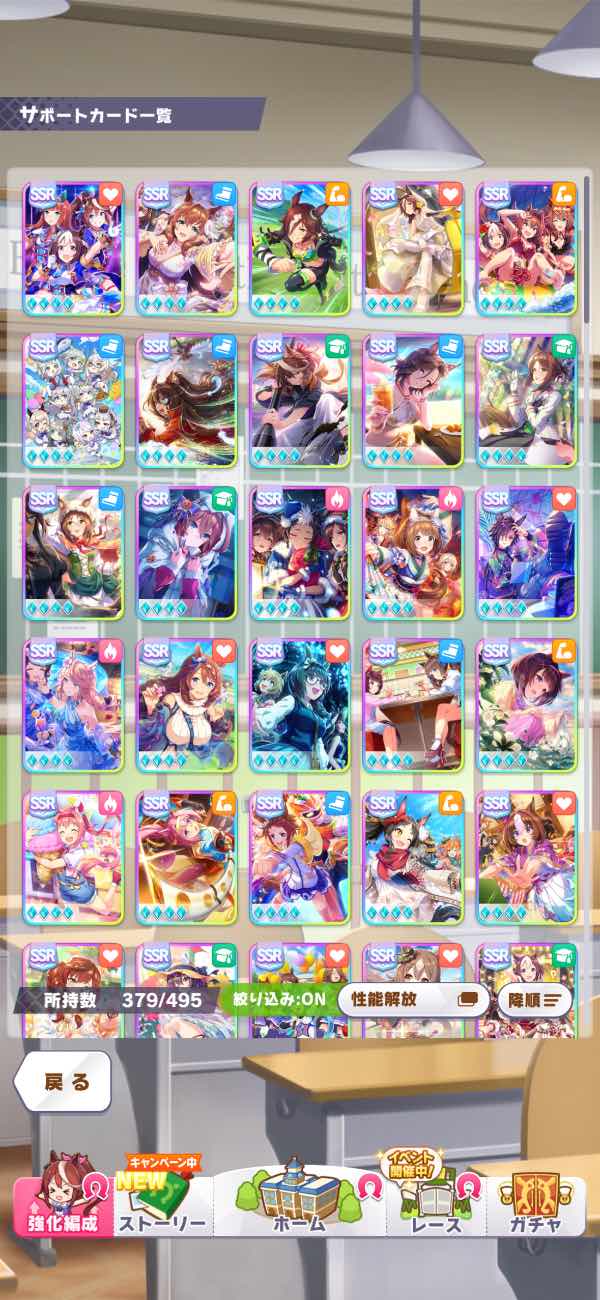
Task: Open the 性能解放 filter option
Action: tap(414, 998)
